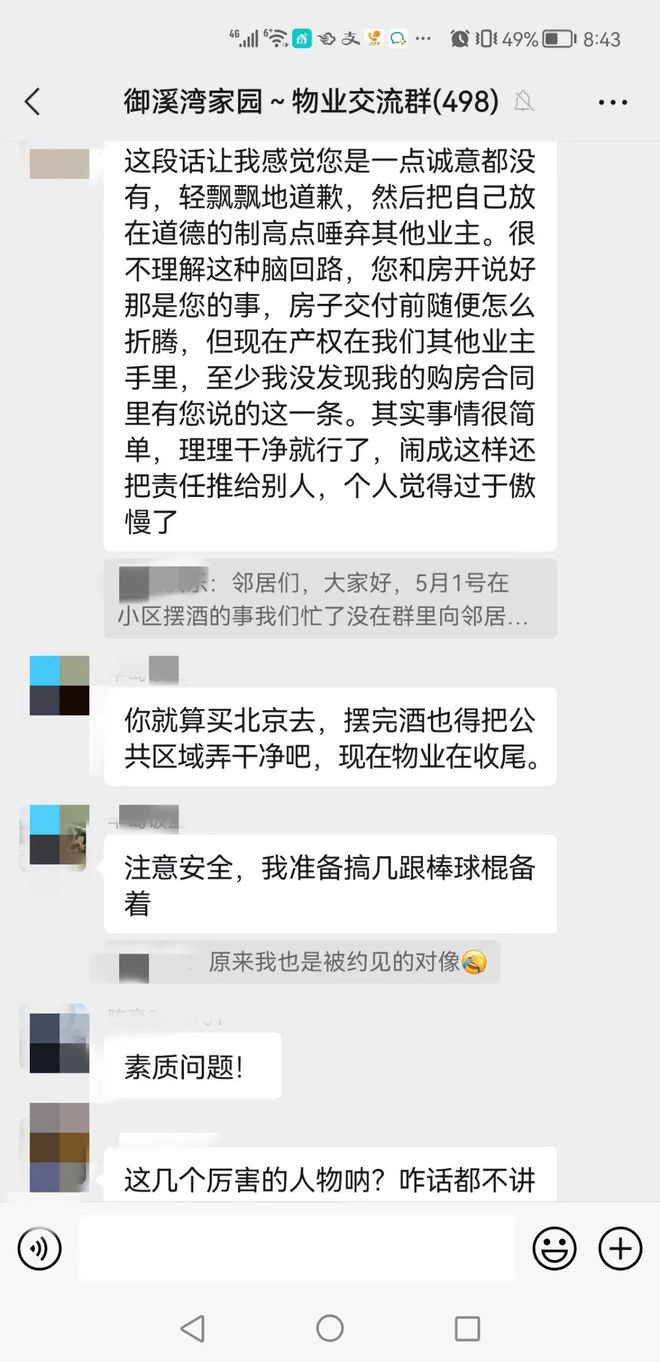Switch to voice input mode
660x1362 pixels.
coord(40,1248)
